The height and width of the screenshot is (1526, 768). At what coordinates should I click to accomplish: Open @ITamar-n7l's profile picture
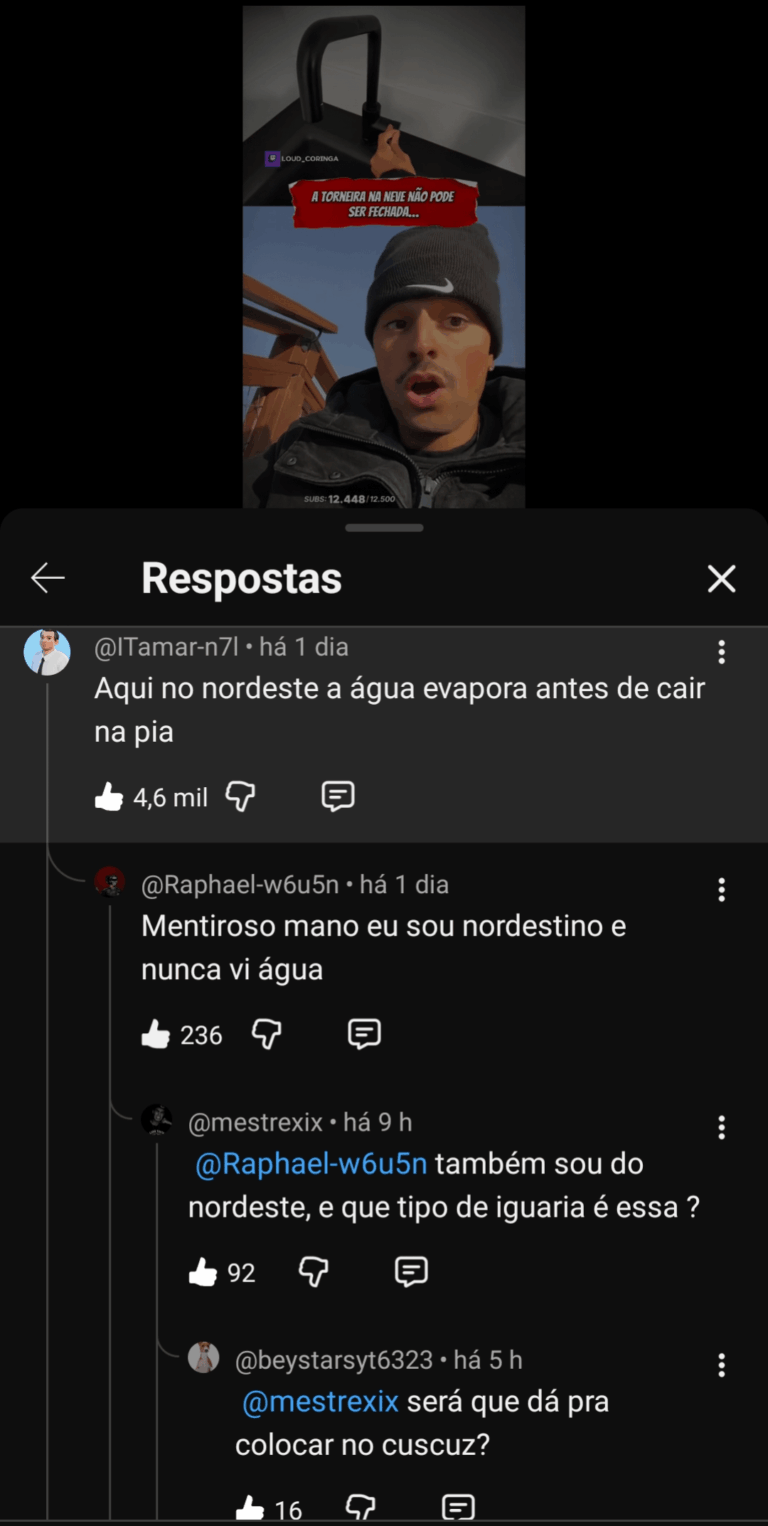47,652
